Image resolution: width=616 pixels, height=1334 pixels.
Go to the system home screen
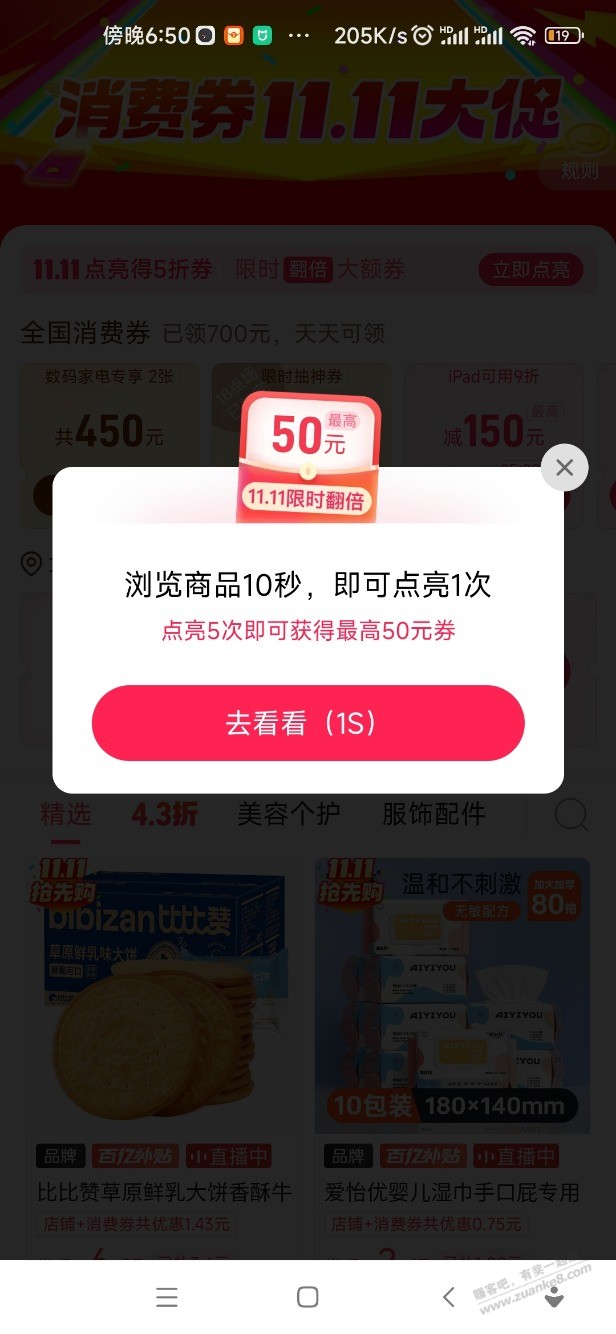click(308, 1297)
